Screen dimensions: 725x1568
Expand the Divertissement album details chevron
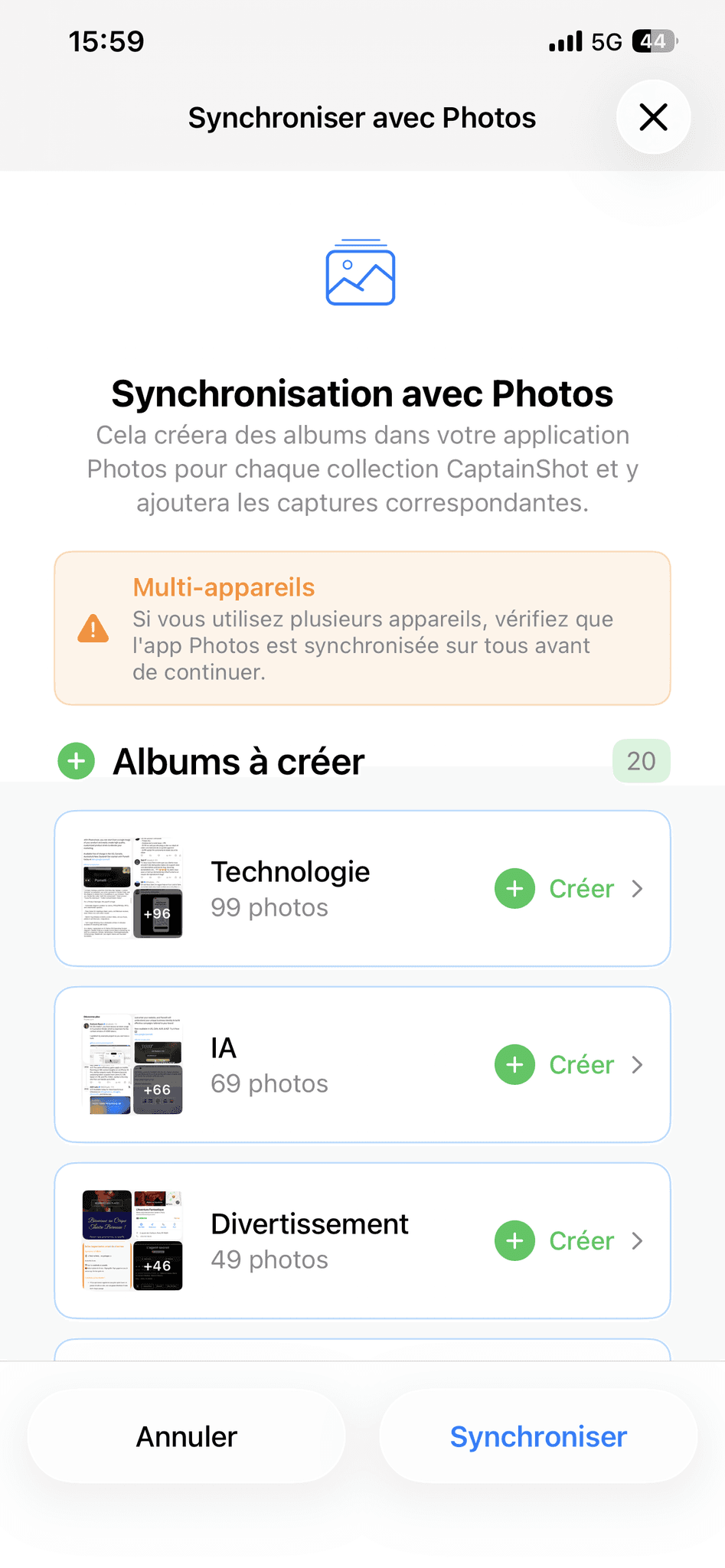coord(638,1240)
